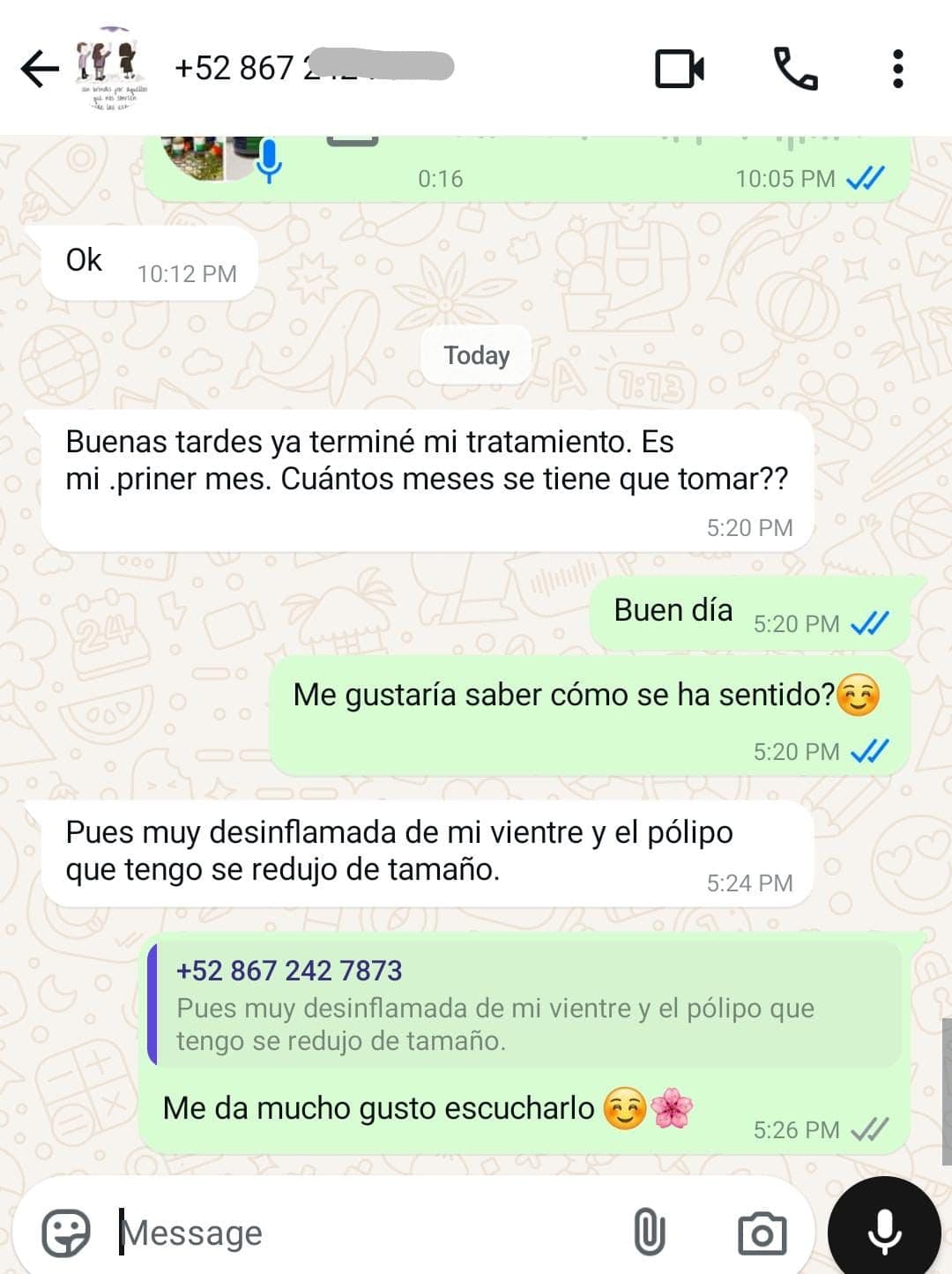Tap the Message input field

pyautogui.click(x=264, y=1232)
